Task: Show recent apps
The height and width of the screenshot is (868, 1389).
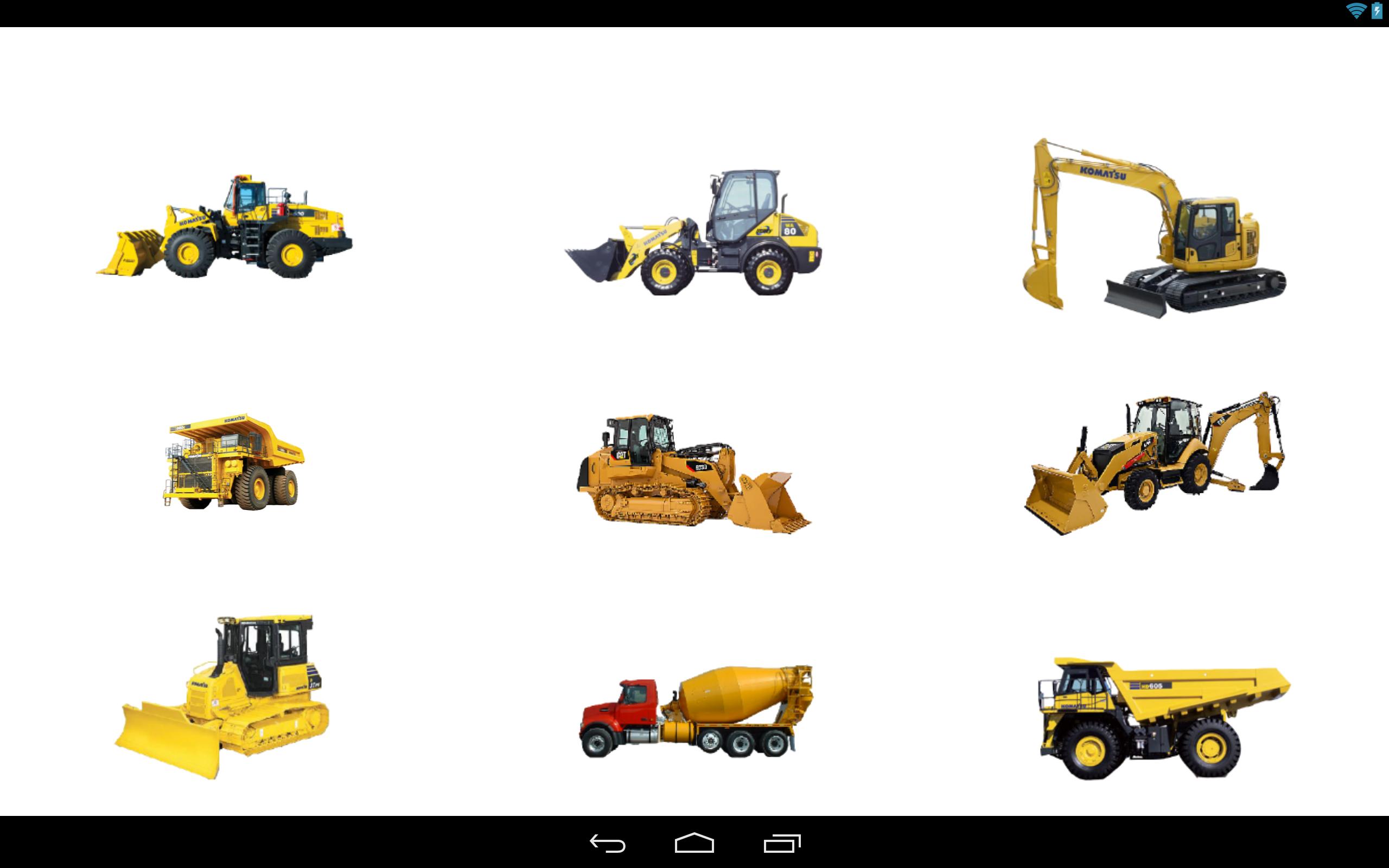Action: pos(782,843)
